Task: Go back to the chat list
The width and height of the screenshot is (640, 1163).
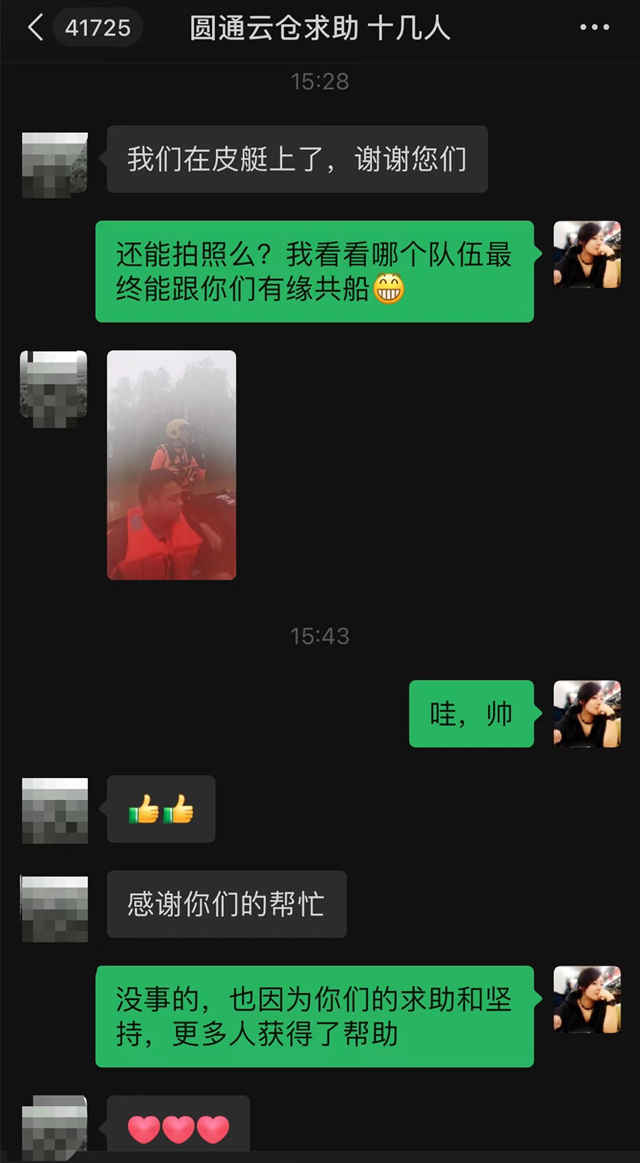Action: tap(36, 28)
